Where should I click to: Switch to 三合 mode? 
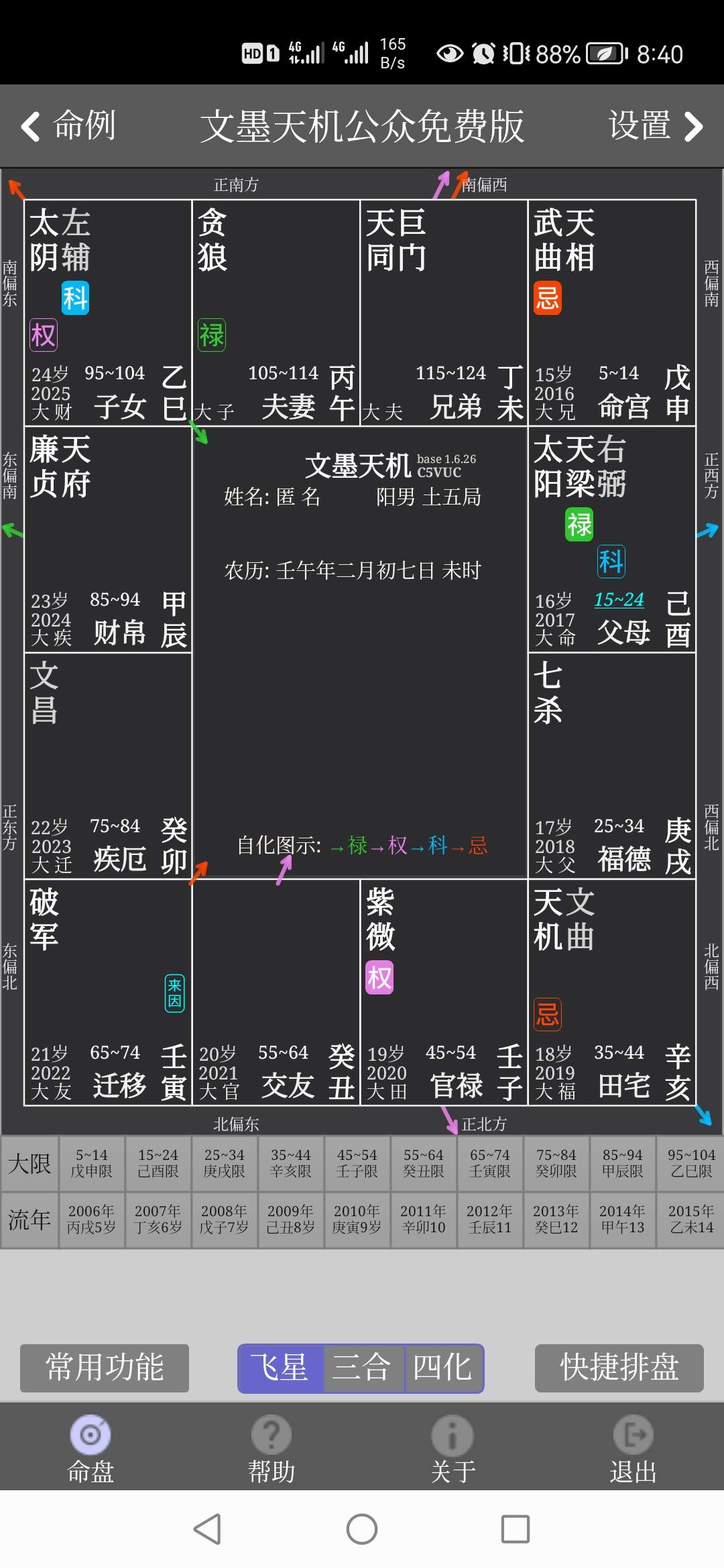point(363,1368)
